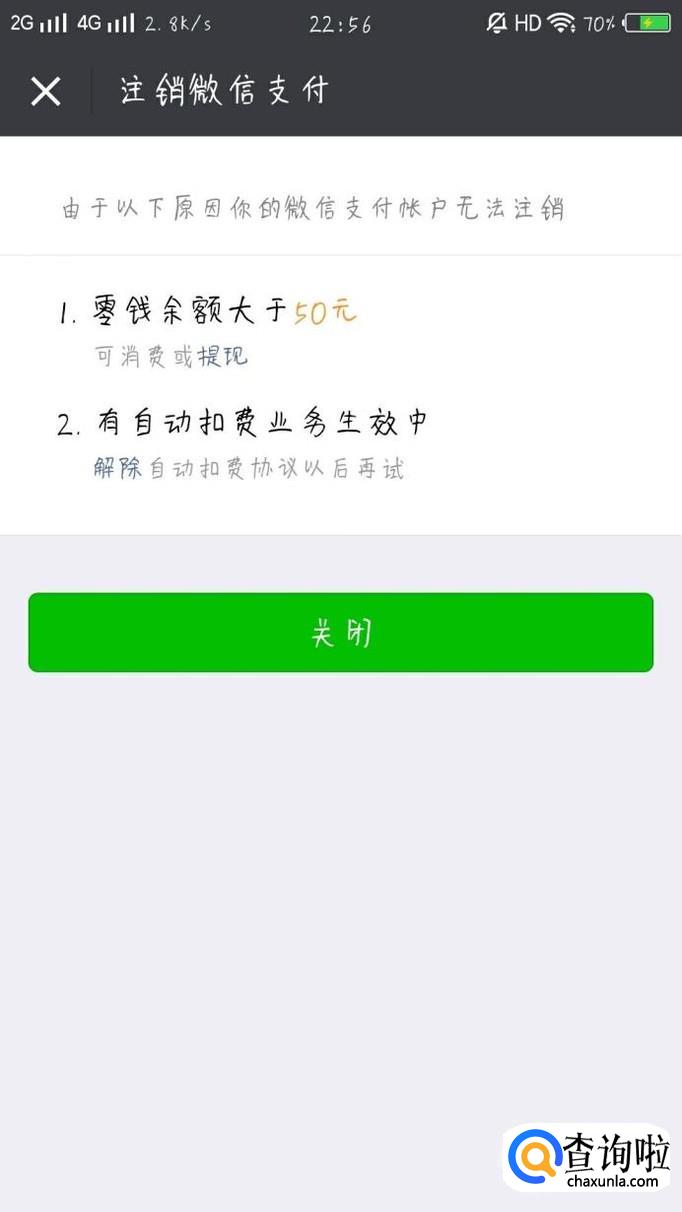
Task: Open the 提现 link
Action: pos(222,357)
